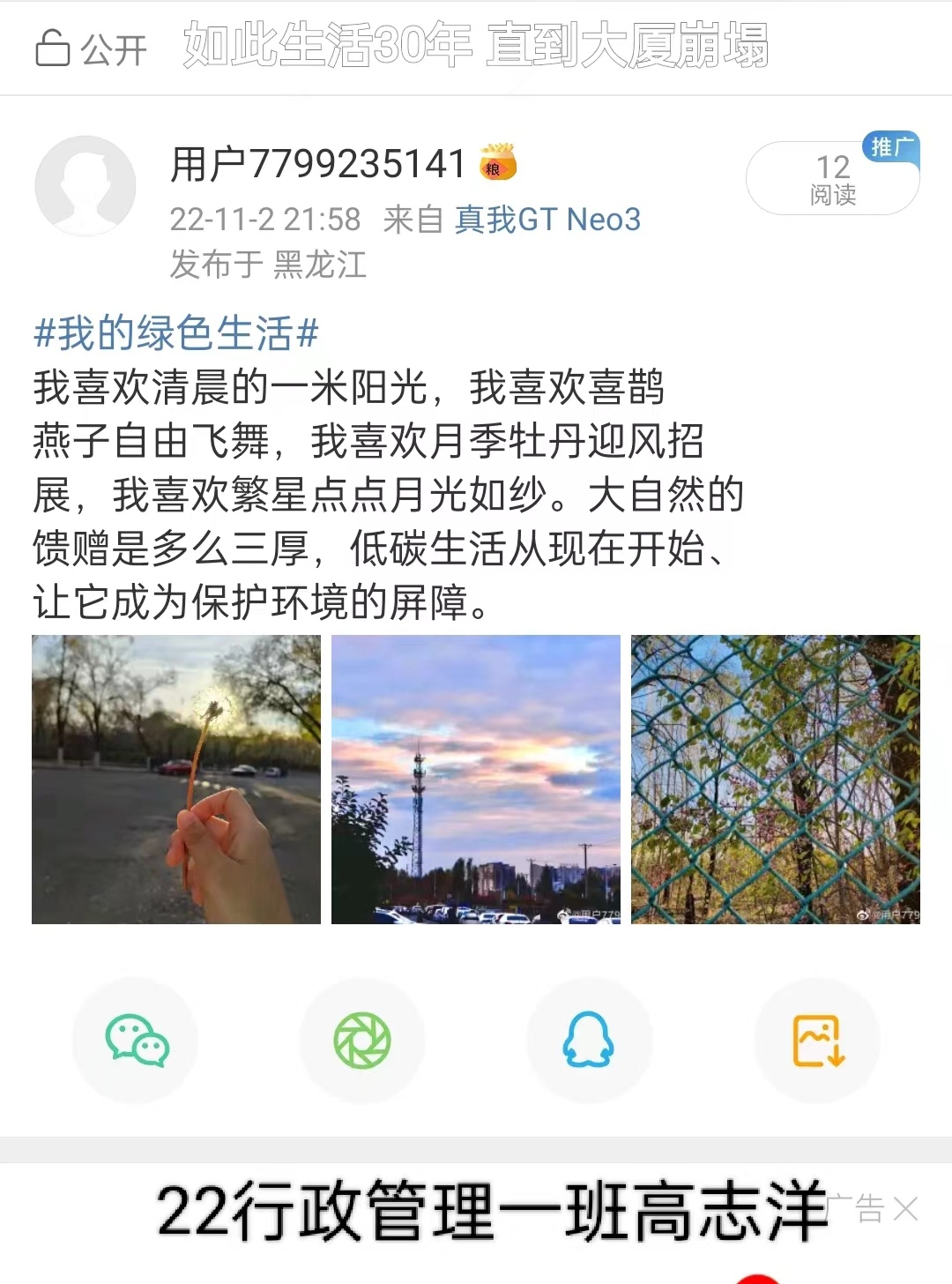The image size is (952, 1284).
Task: Save the post as an image
Action: click(x=817, y=1041)
